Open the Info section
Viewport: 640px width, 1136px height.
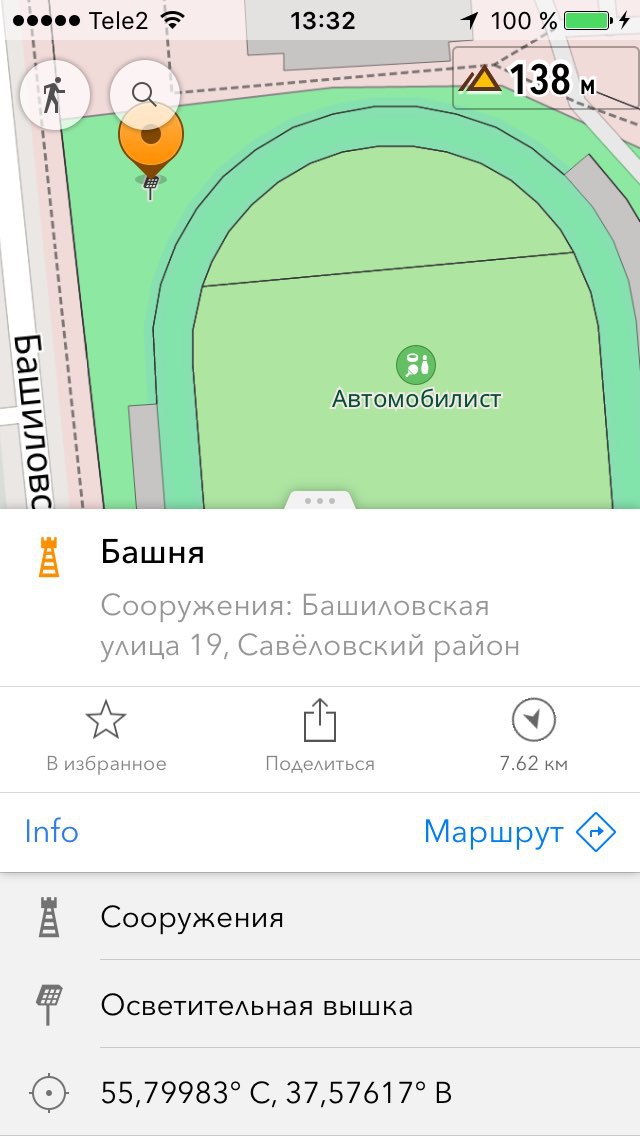point(51,832)
